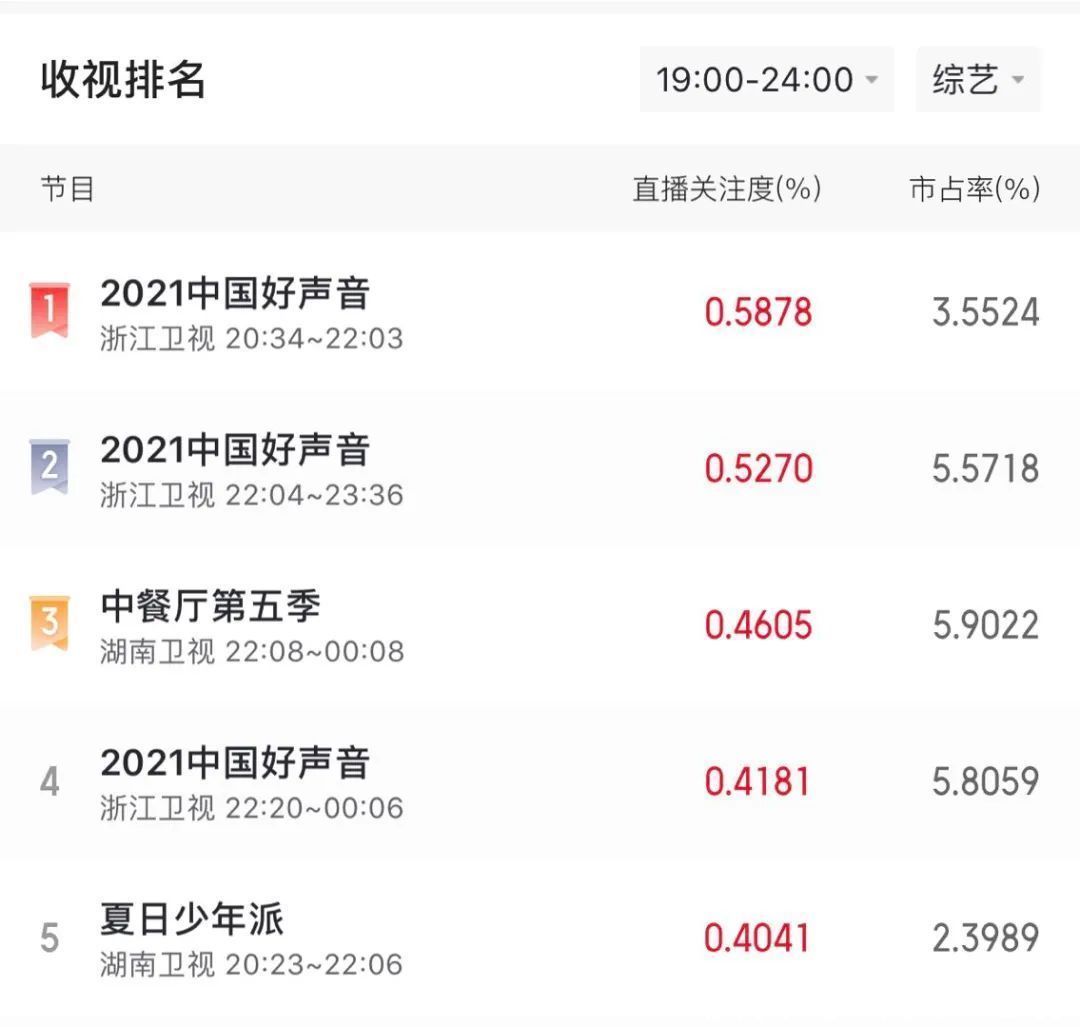Expand the 综艺 category dropdown
1080x1027 pixels.
coord(978,80)
